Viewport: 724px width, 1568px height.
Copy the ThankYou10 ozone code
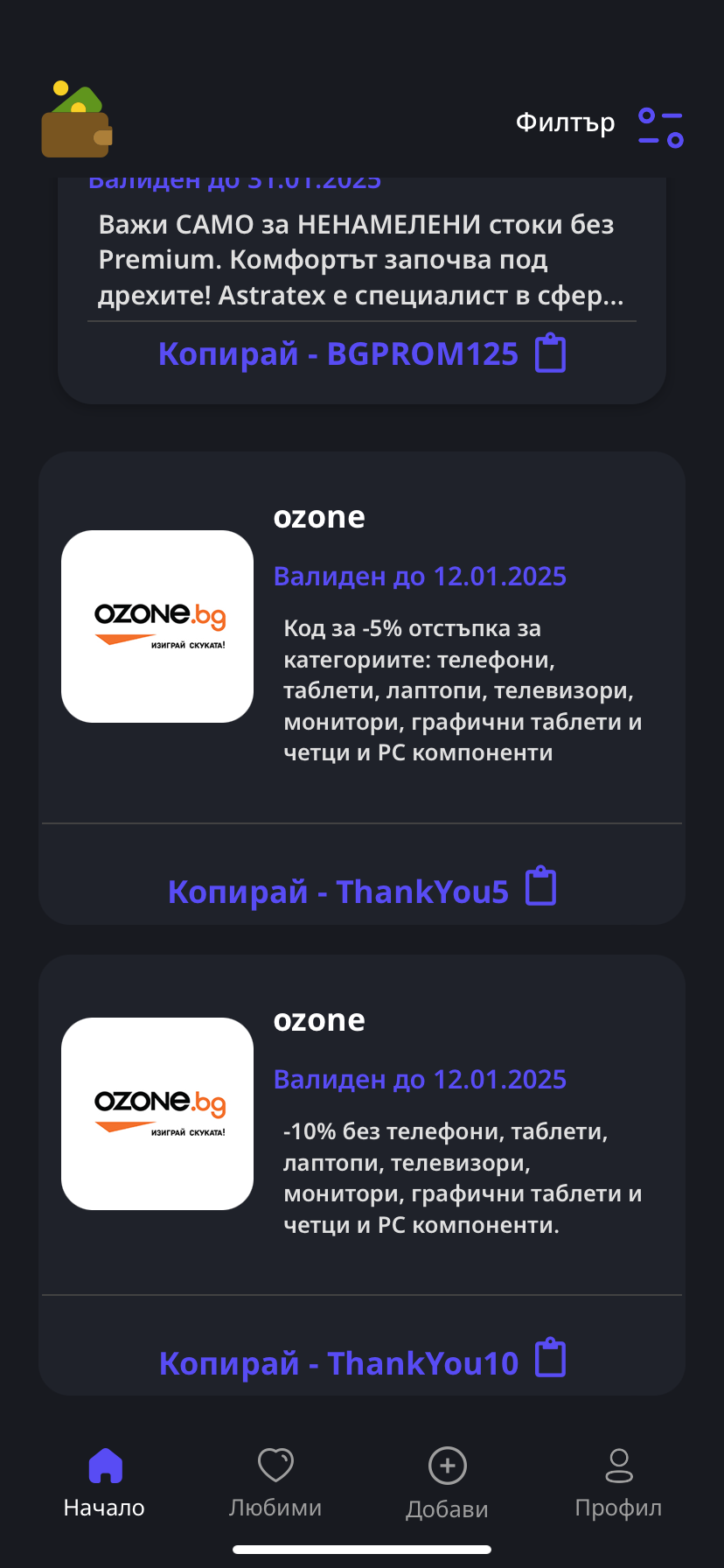click(362, 1361)
